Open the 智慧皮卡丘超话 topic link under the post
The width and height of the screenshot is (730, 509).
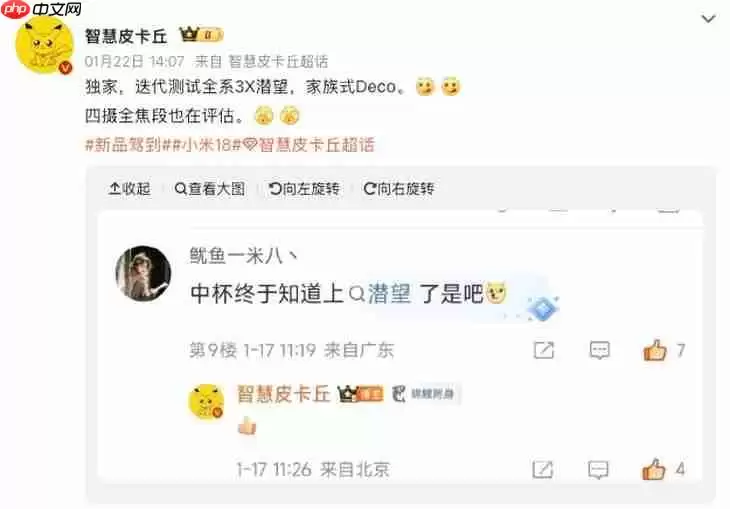coord(310,145)
